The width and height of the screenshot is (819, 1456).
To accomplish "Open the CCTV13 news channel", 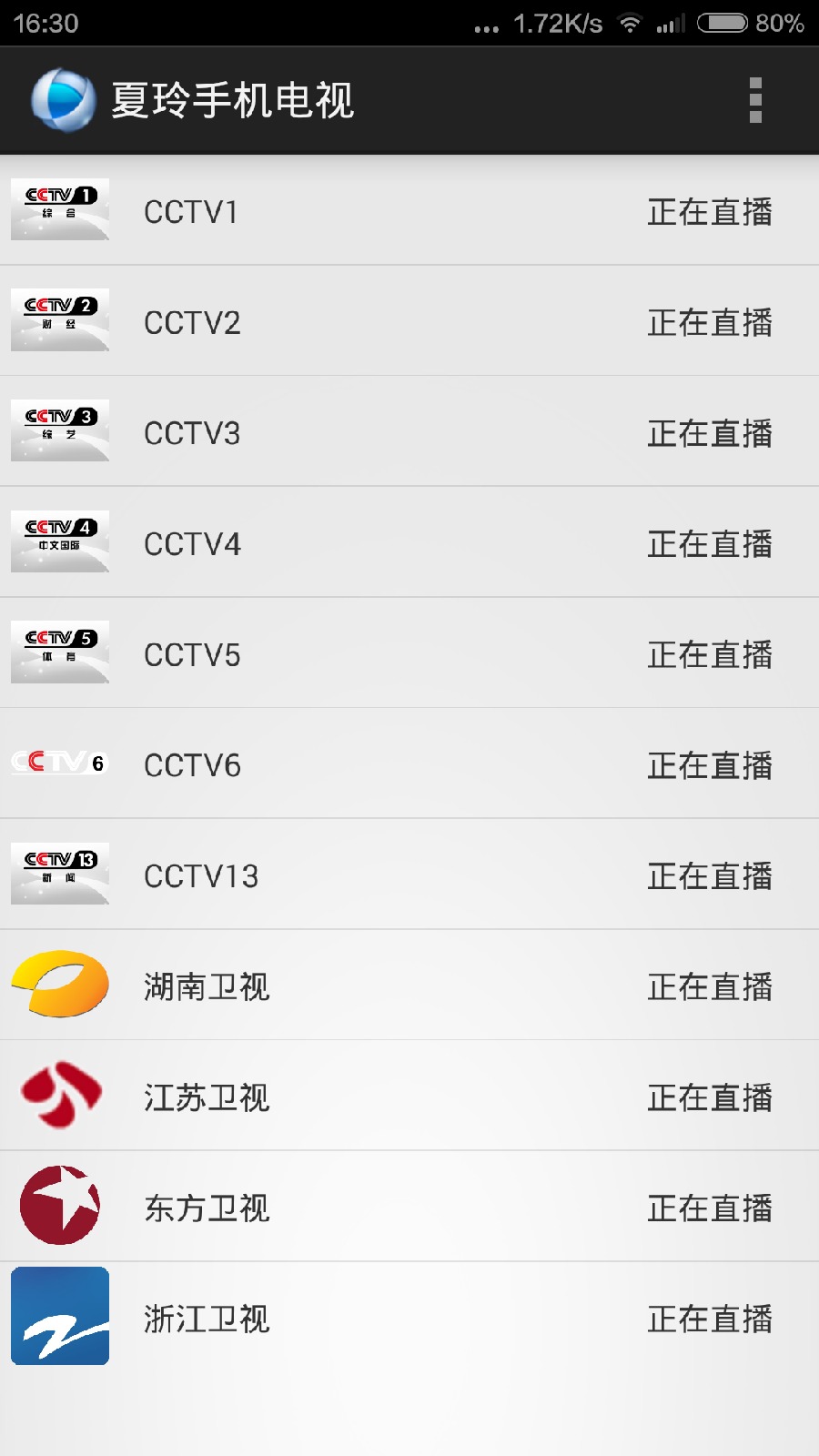I will point(409,875).
